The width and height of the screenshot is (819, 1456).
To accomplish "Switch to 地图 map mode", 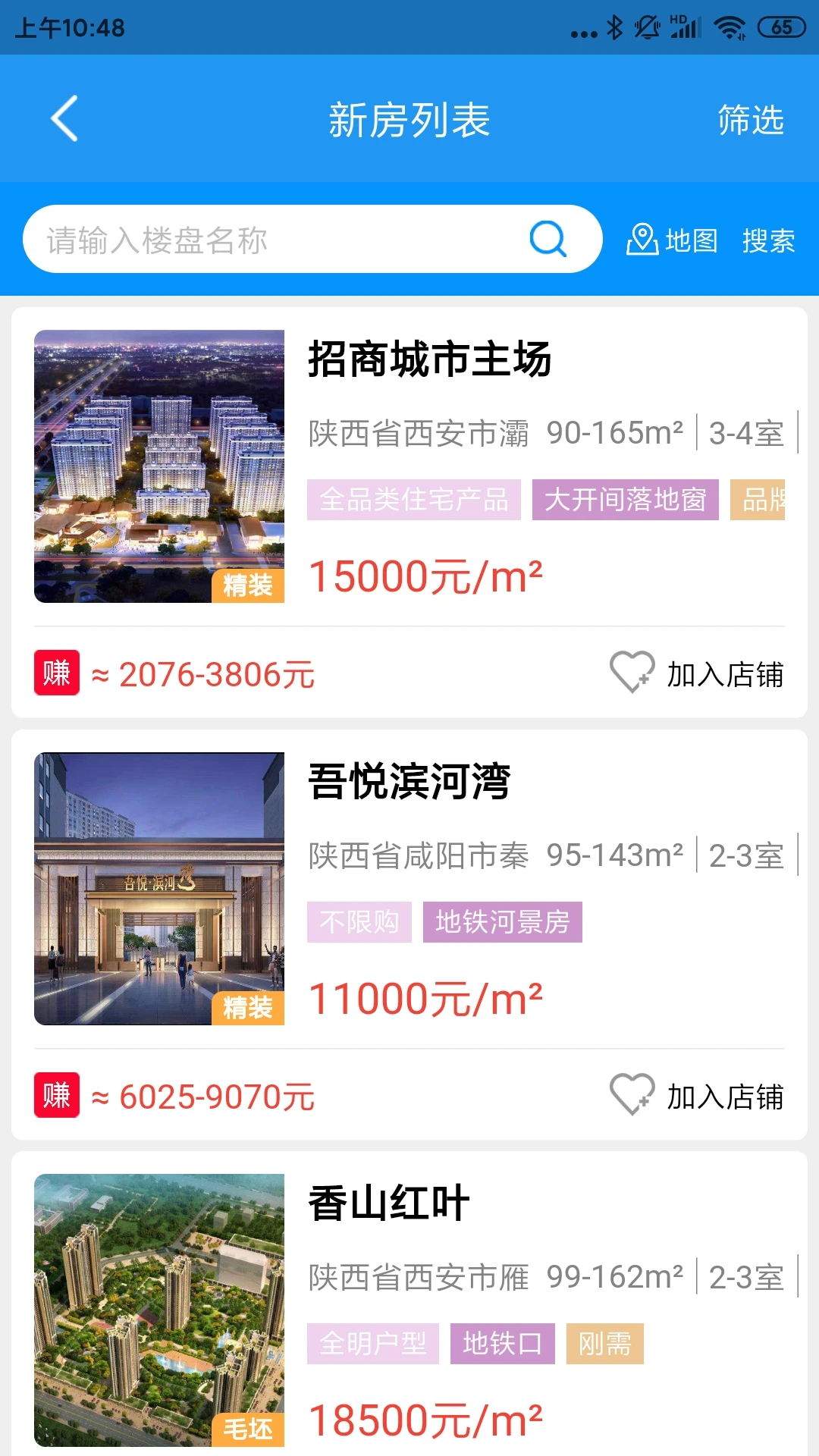I will coord(690,240).
